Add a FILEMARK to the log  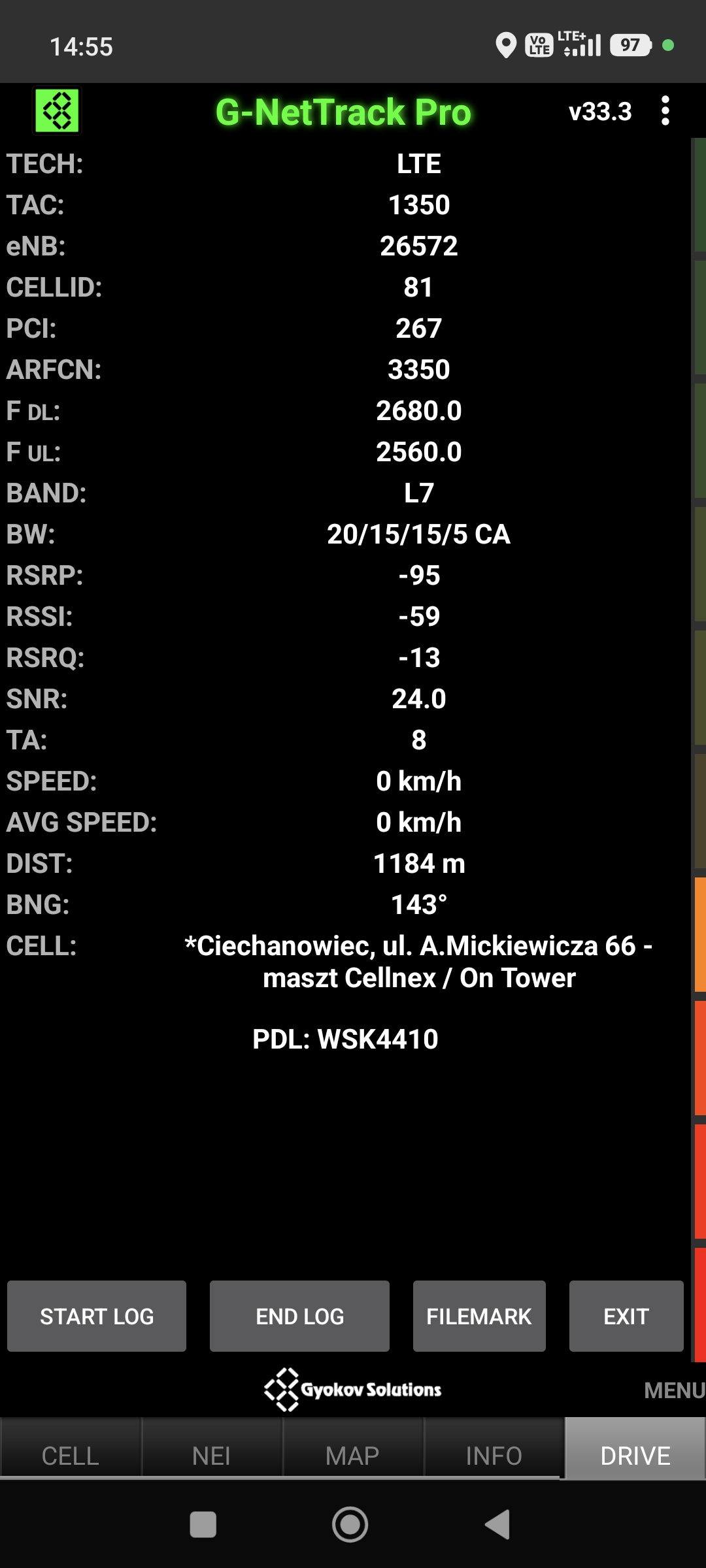click(x=479, y=1316)
